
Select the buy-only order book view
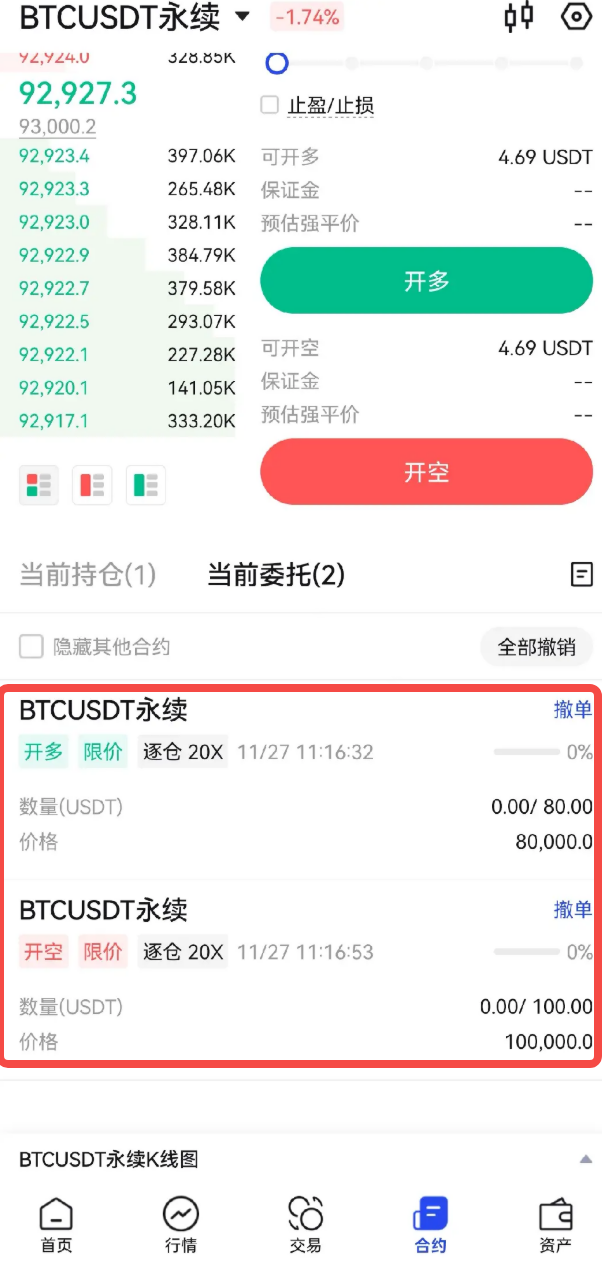pos(146,485)
